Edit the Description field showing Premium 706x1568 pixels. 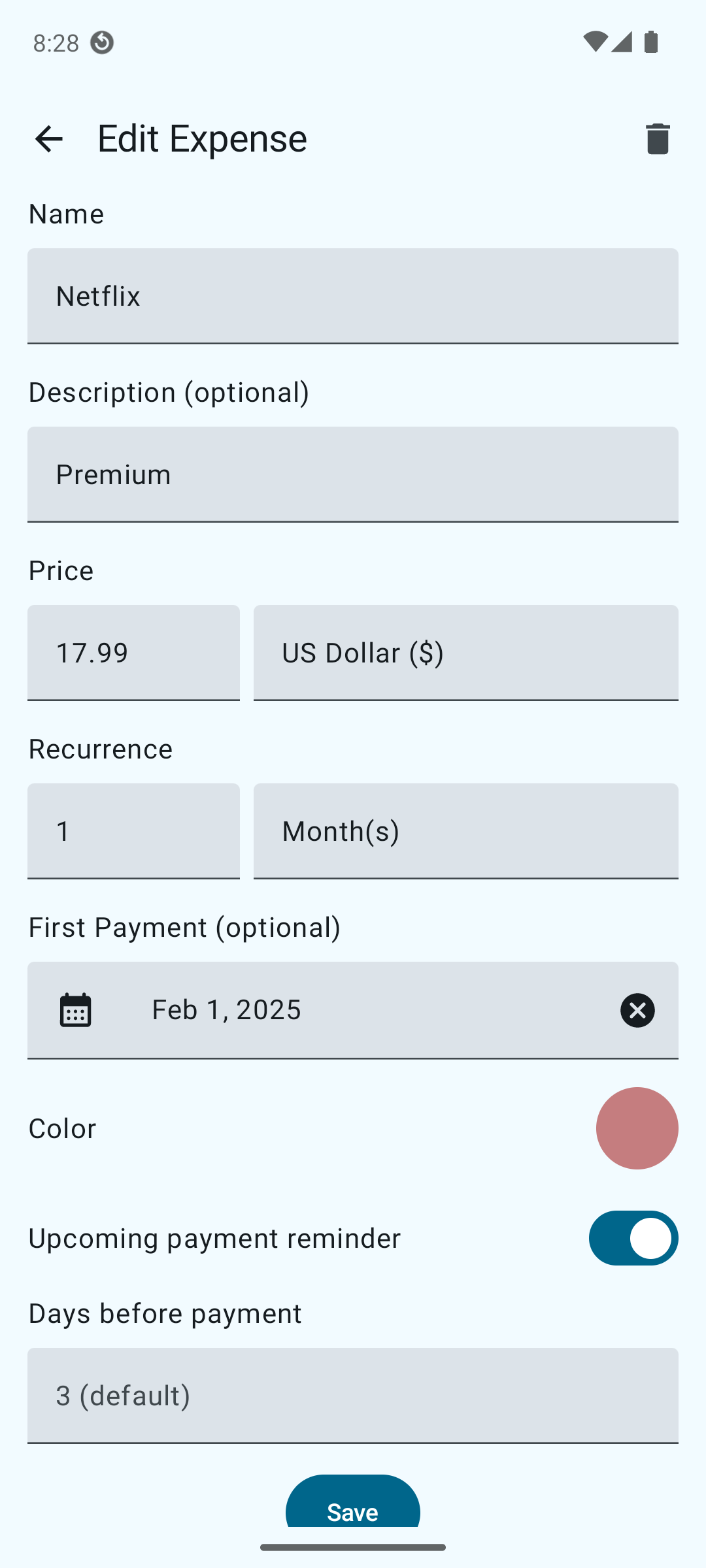click(353, 474)
